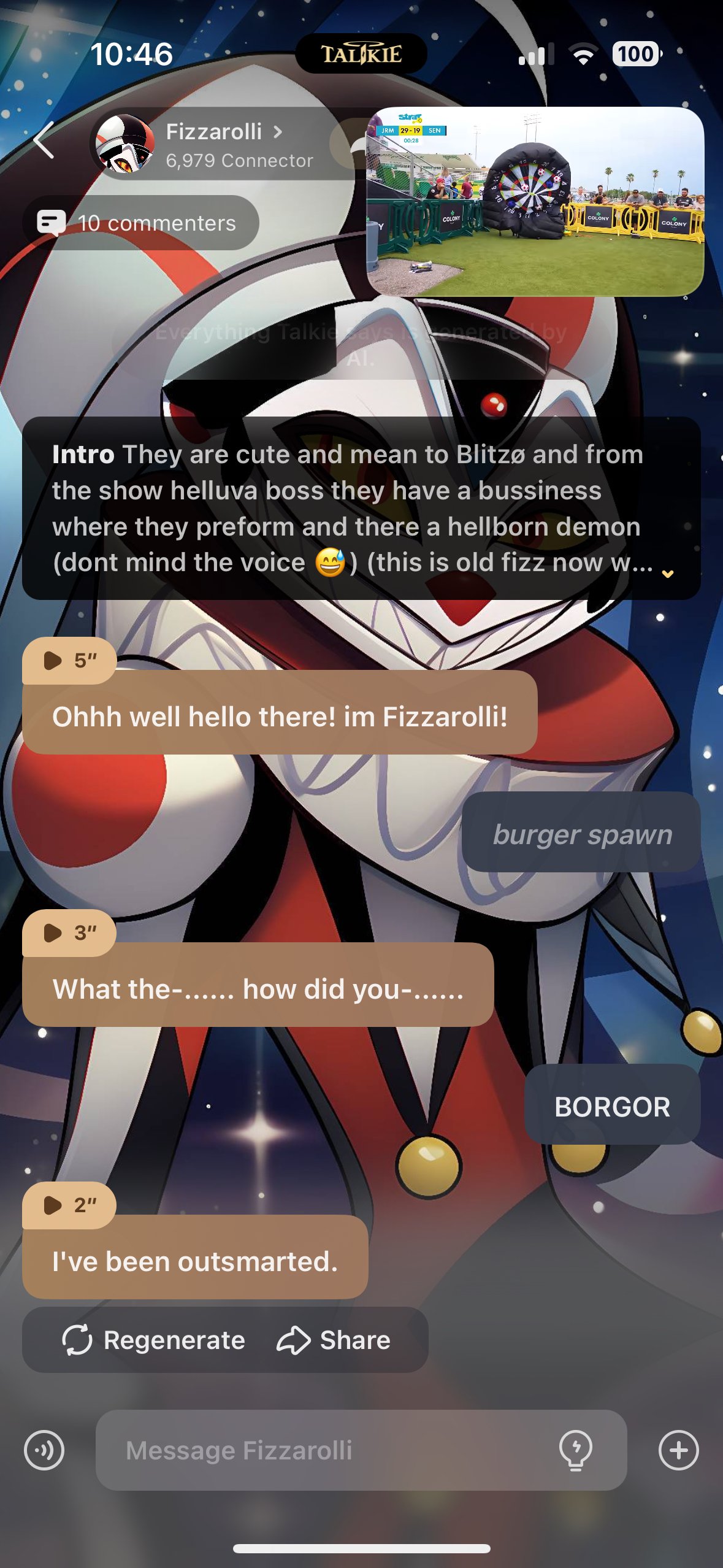This screenshot has height=1568, width=723.
Task: Open the picture-in-picture video window
Action: point(534,202)
